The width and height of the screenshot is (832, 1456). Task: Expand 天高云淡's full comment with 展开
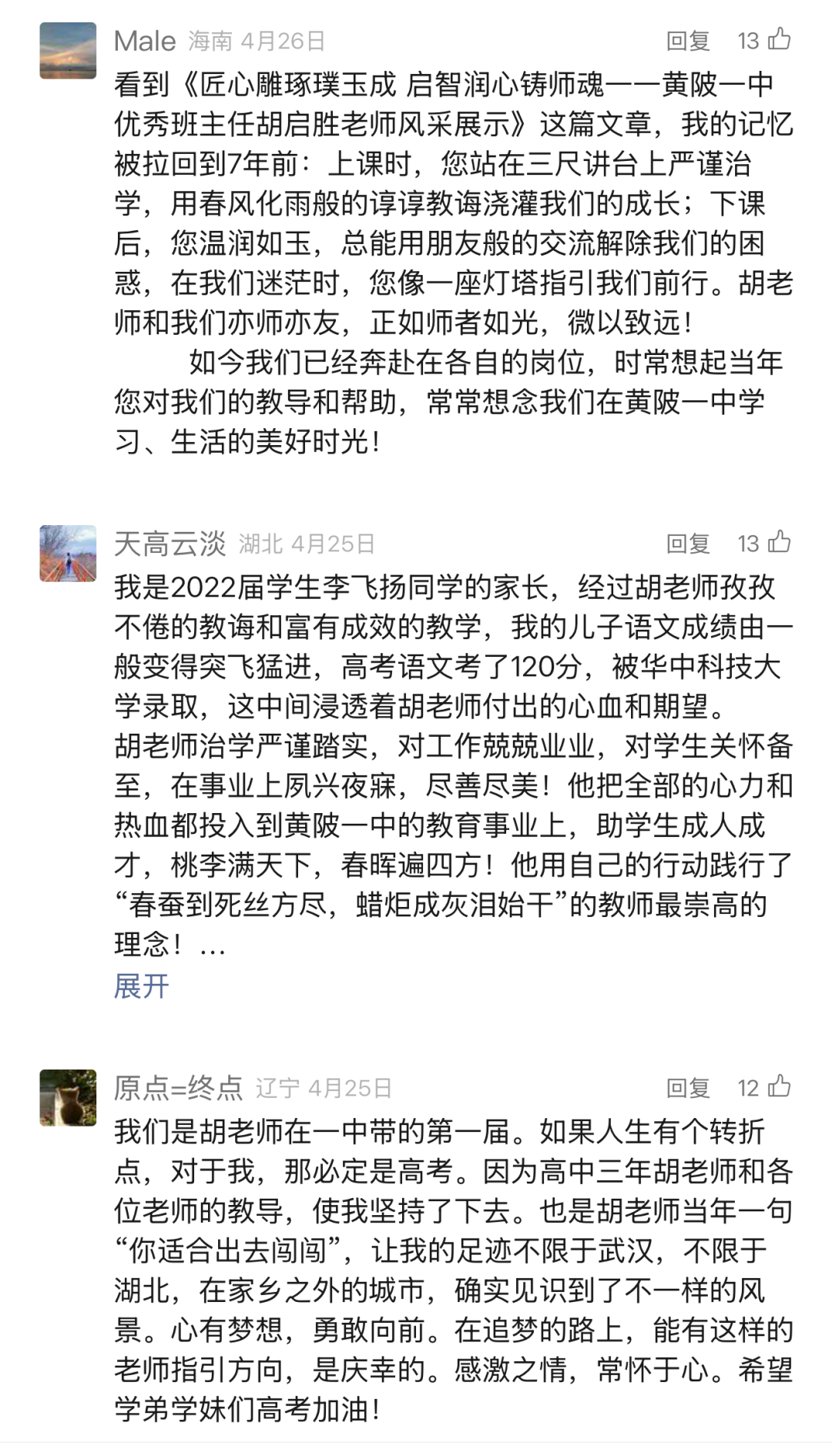pyautogui.click(x=141, y=986)
